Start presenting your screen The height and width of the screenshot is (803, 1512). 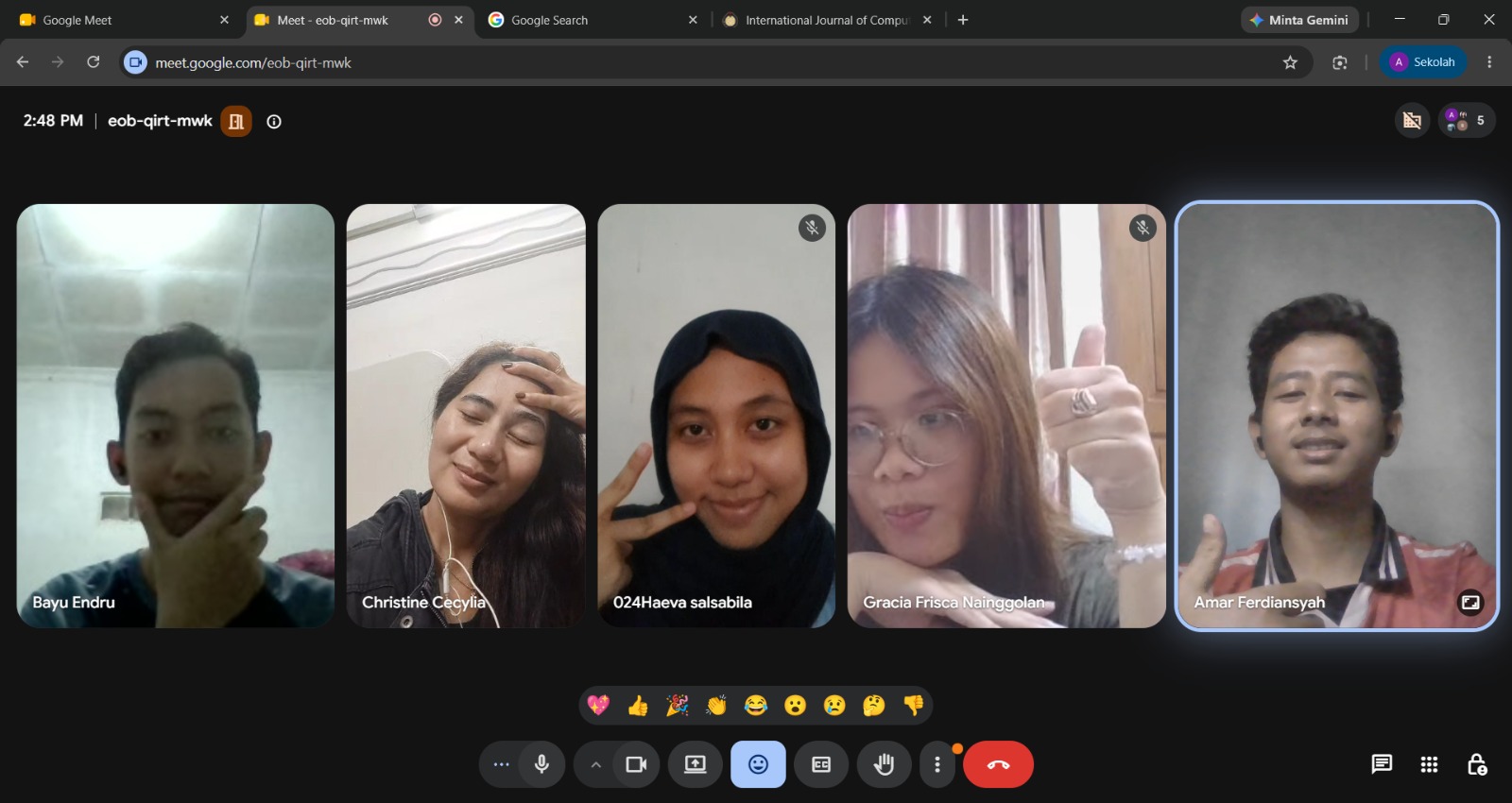(x=696, y=764)
